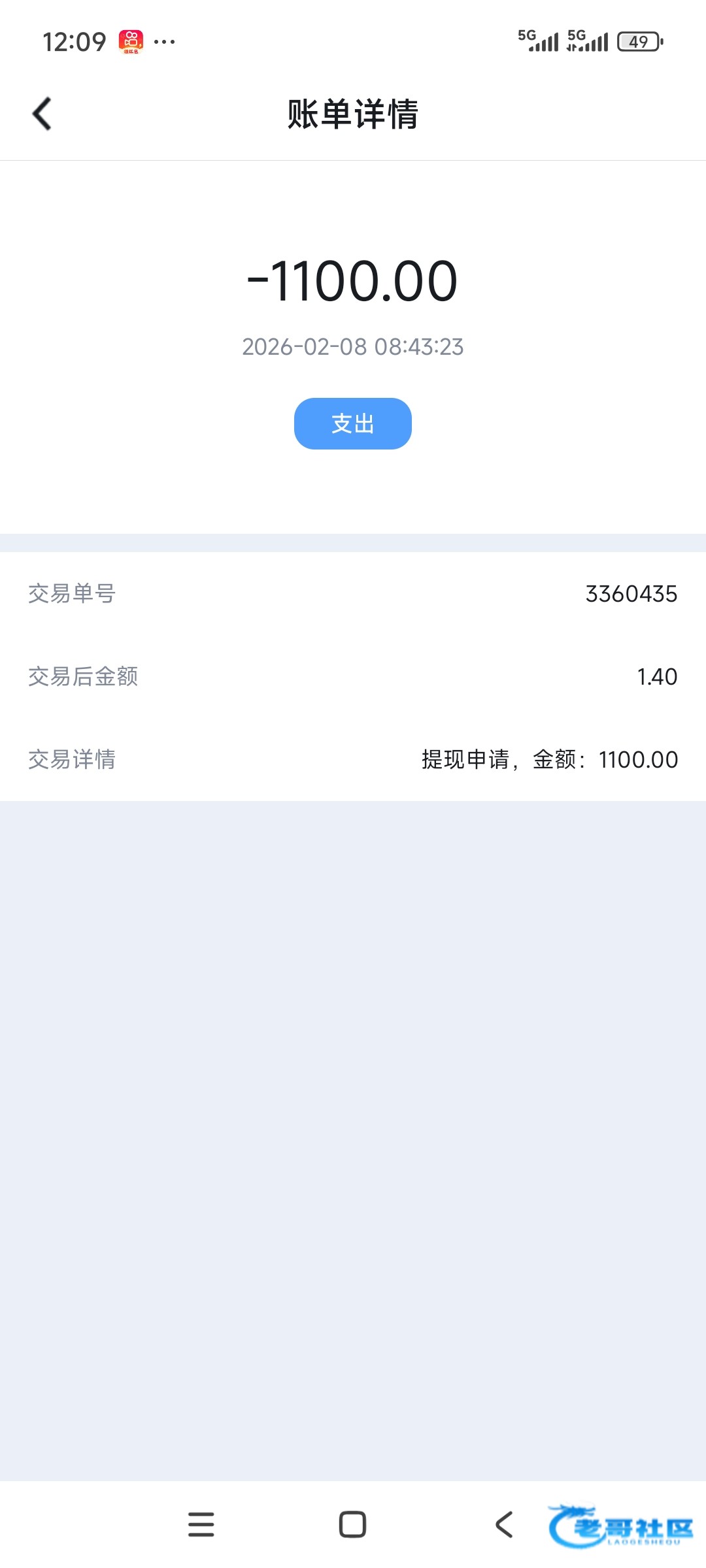The width and height of the screenshot is (706, 1568).
Task: Go back from the 账单详情 page
Action: click(42, 114)
